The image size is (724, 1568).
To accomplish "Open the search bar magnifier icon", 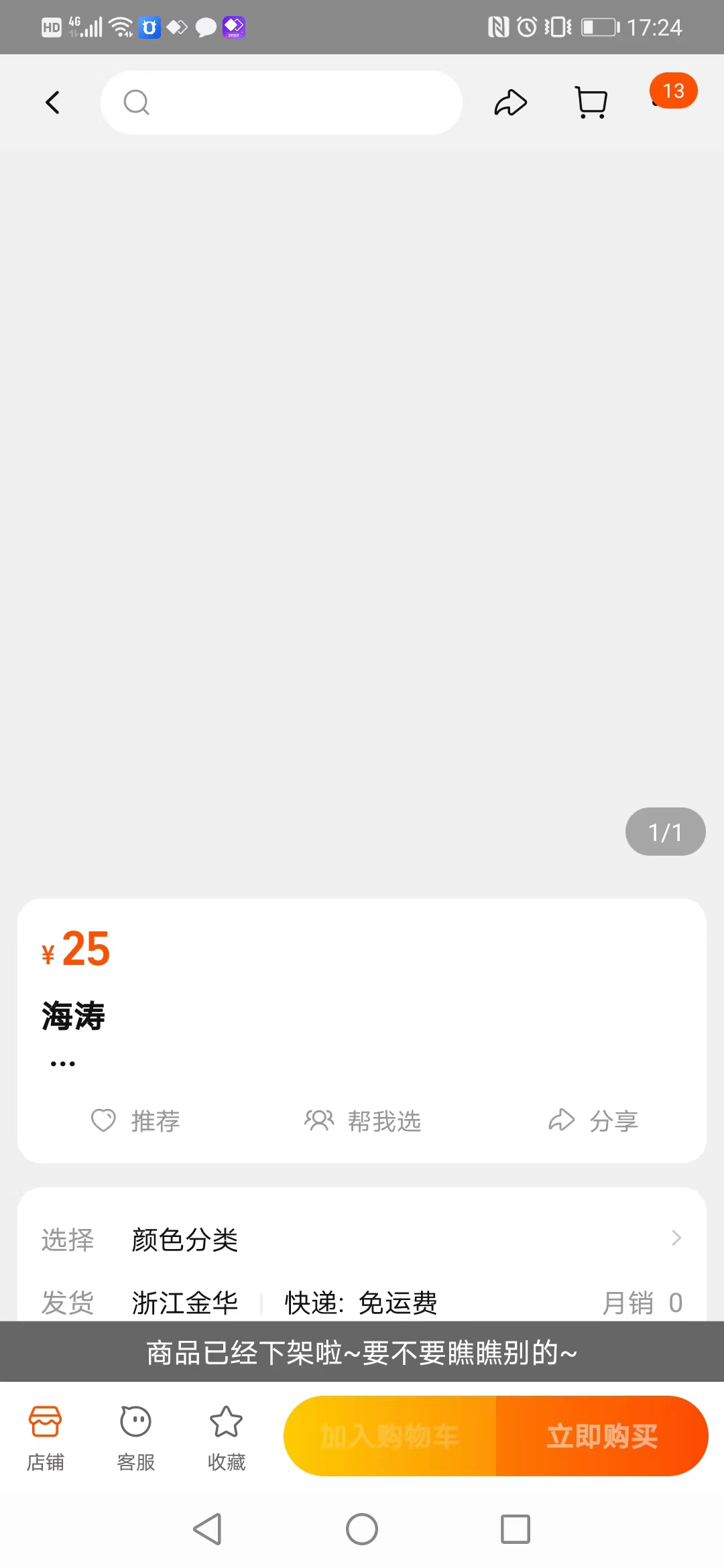I will pyautogui.click(x=137, y=102).
